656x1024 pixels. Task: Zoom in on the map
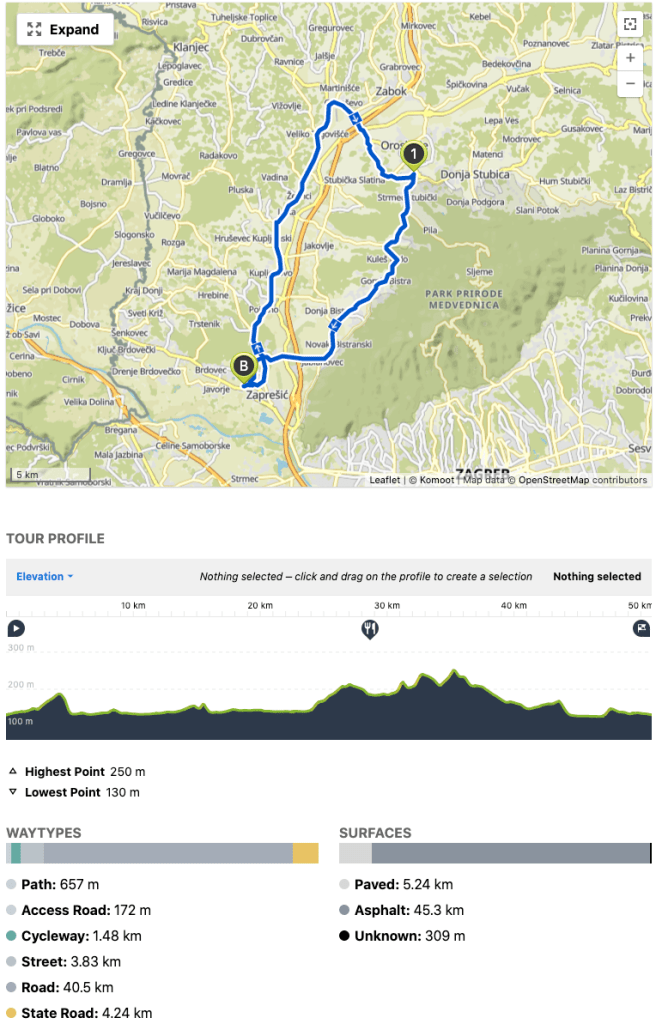629,57
